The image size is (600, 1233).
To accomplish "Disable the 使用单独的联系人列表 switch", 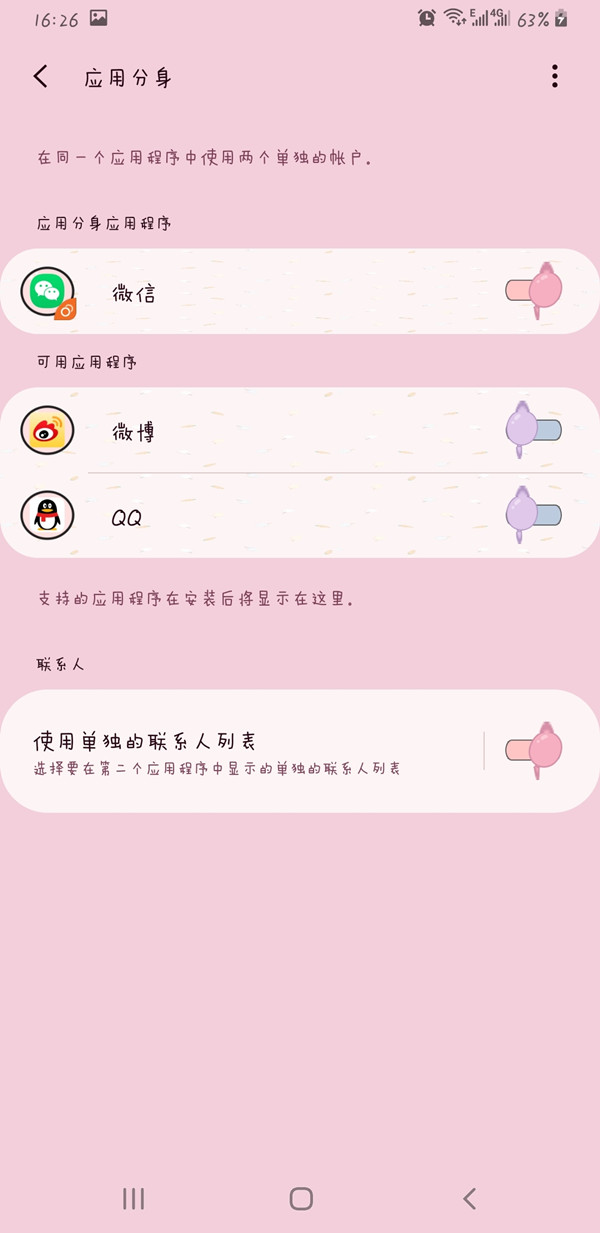I will pyautogui.click(x=534, y=750).
